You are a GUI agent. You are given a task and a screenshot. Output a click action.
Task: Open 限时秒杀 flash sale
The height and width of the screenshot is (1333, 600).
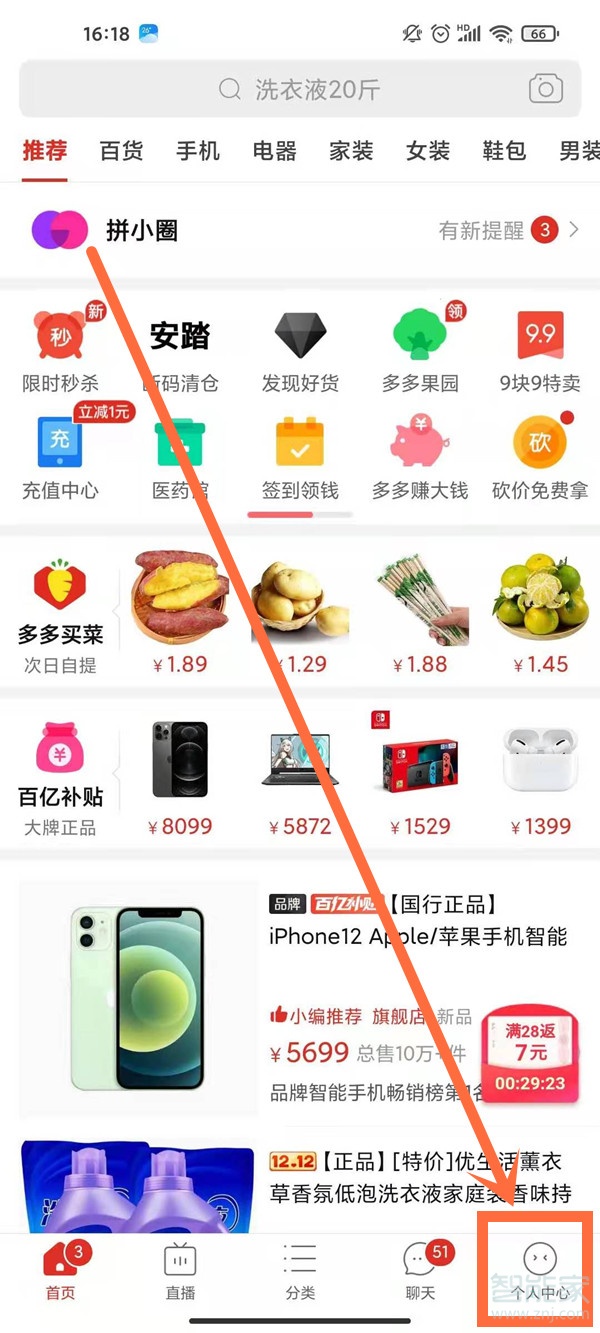(x=60, y=351)
